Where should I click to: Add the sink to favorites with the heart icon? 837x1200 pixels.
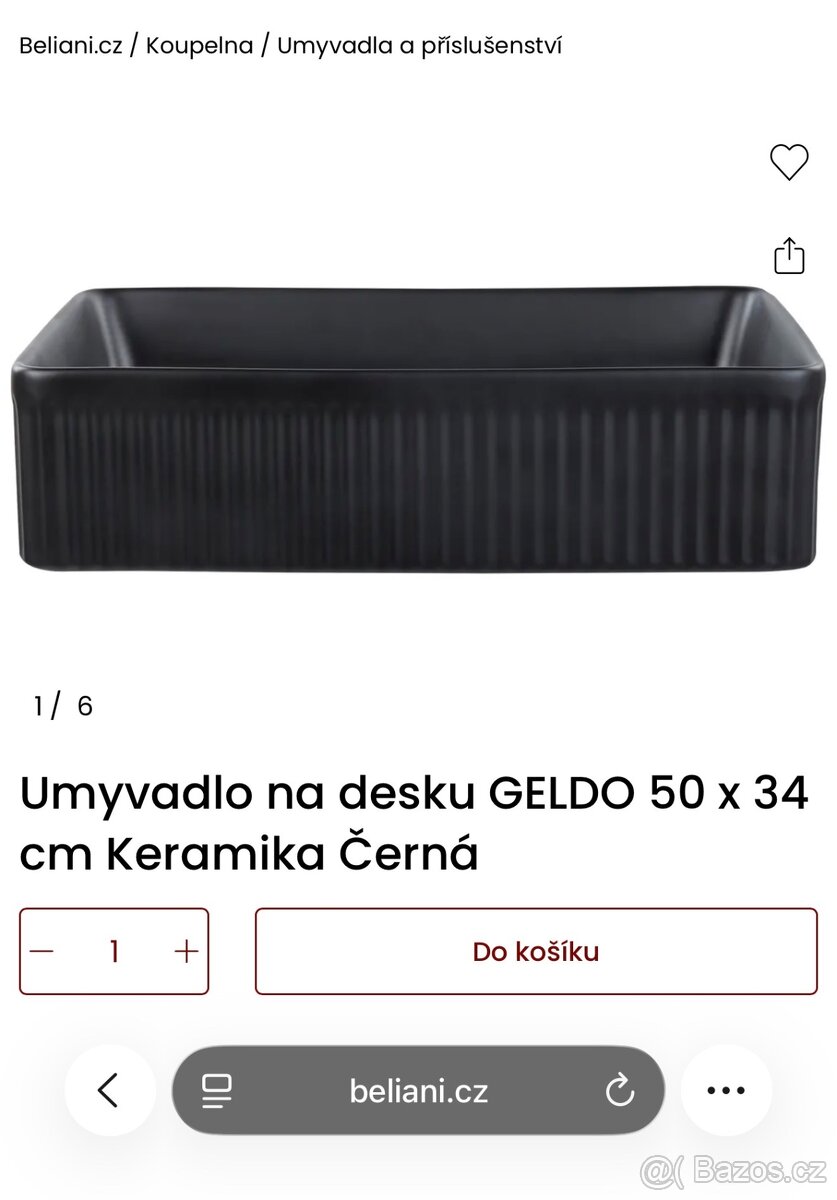tap(788, 162)
